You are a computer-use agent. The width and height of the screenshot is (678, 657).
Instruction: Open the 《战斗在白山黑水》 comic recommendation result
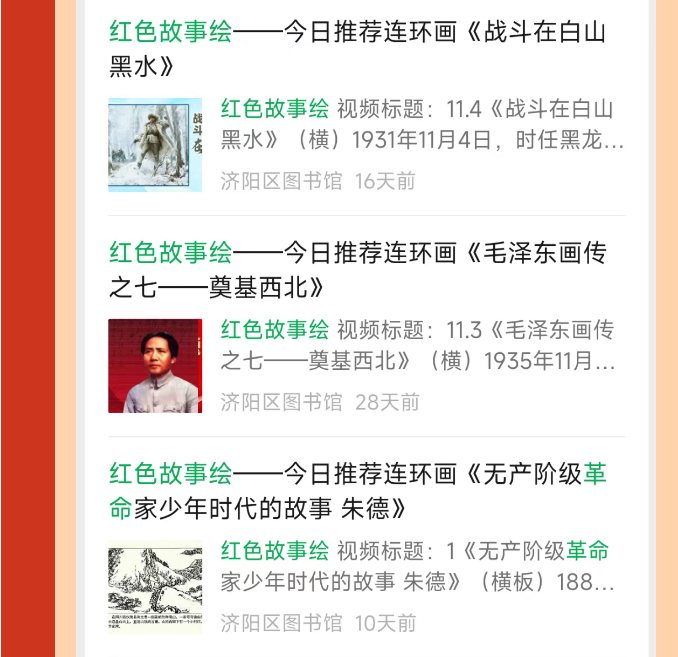click(357, 49)
